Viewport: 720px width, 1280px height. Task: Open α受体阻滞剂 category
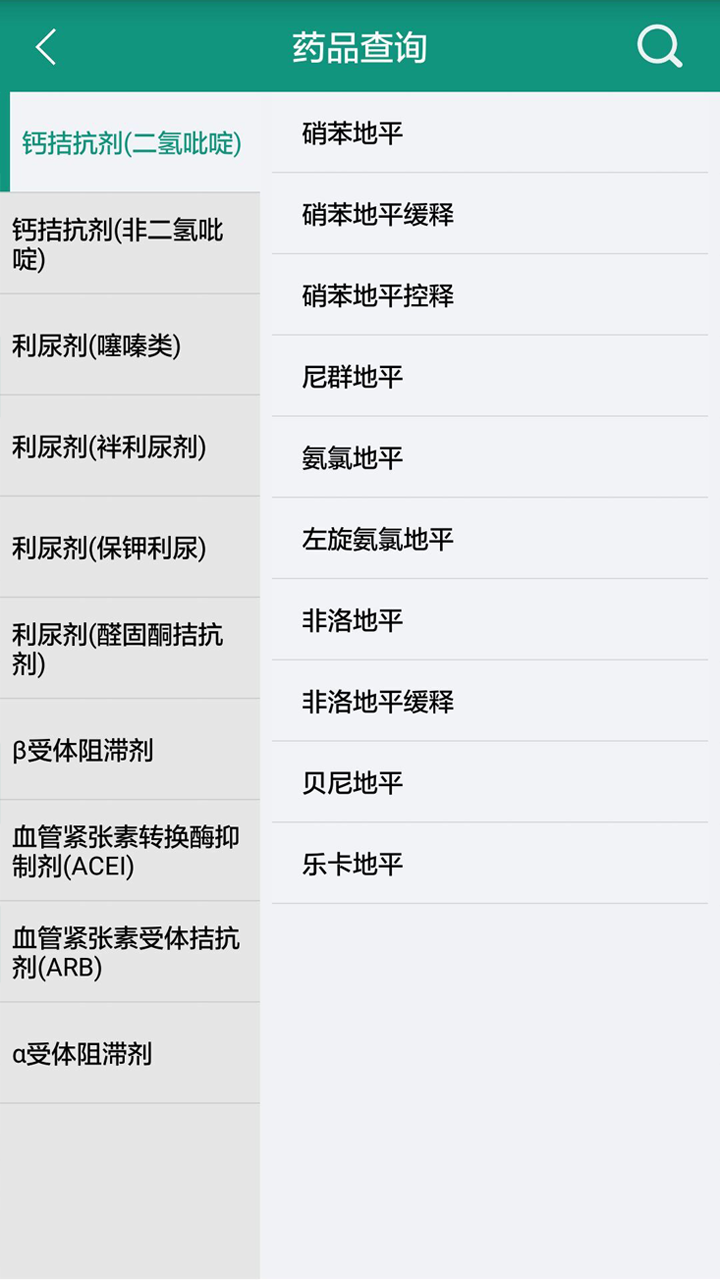(x=130, y=1053)
